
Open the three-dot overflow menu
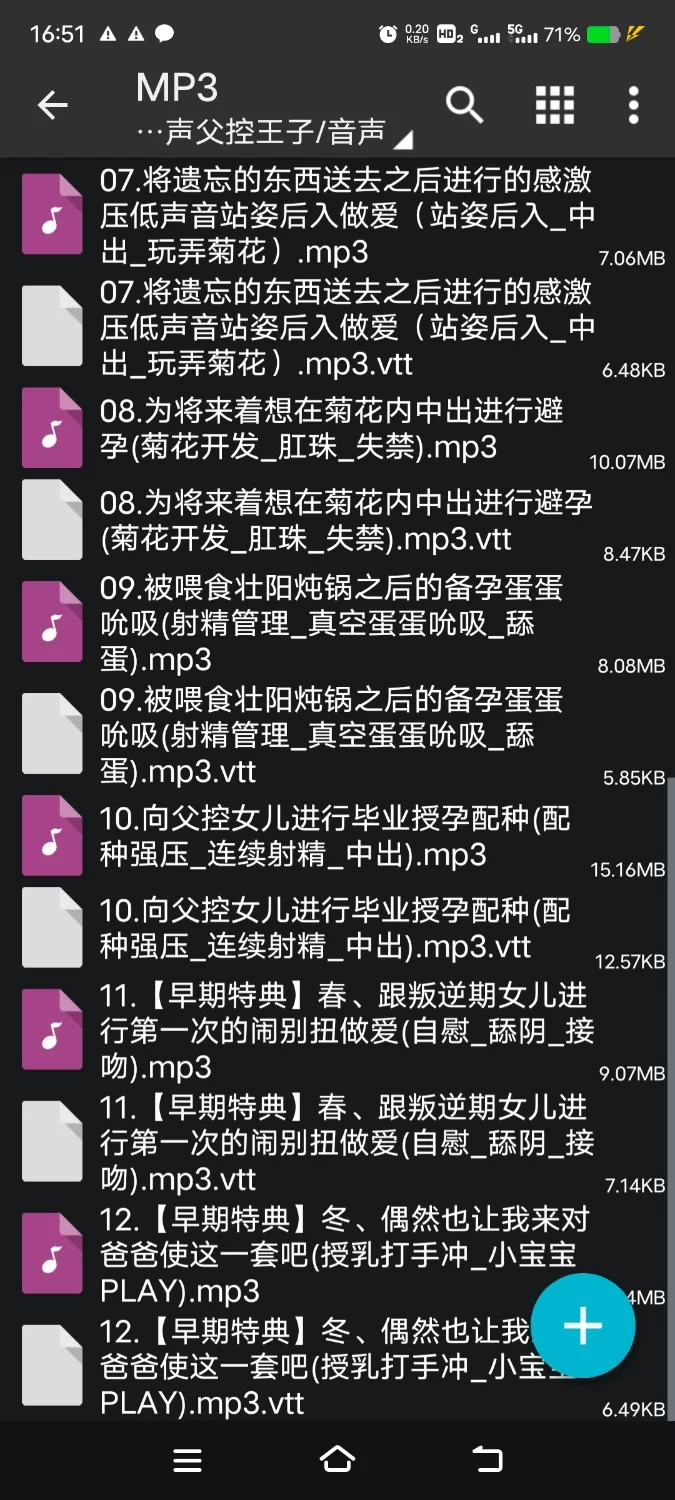point(633,105)
